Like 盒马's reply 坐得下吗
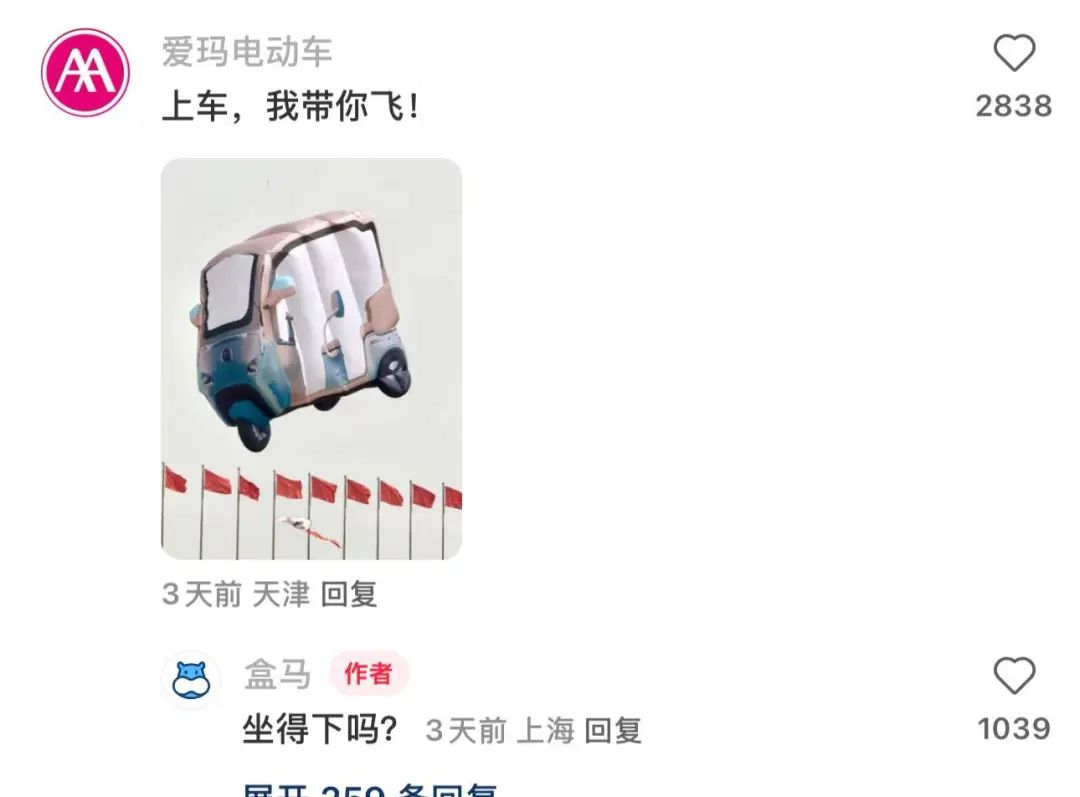 coord(1013,677)
